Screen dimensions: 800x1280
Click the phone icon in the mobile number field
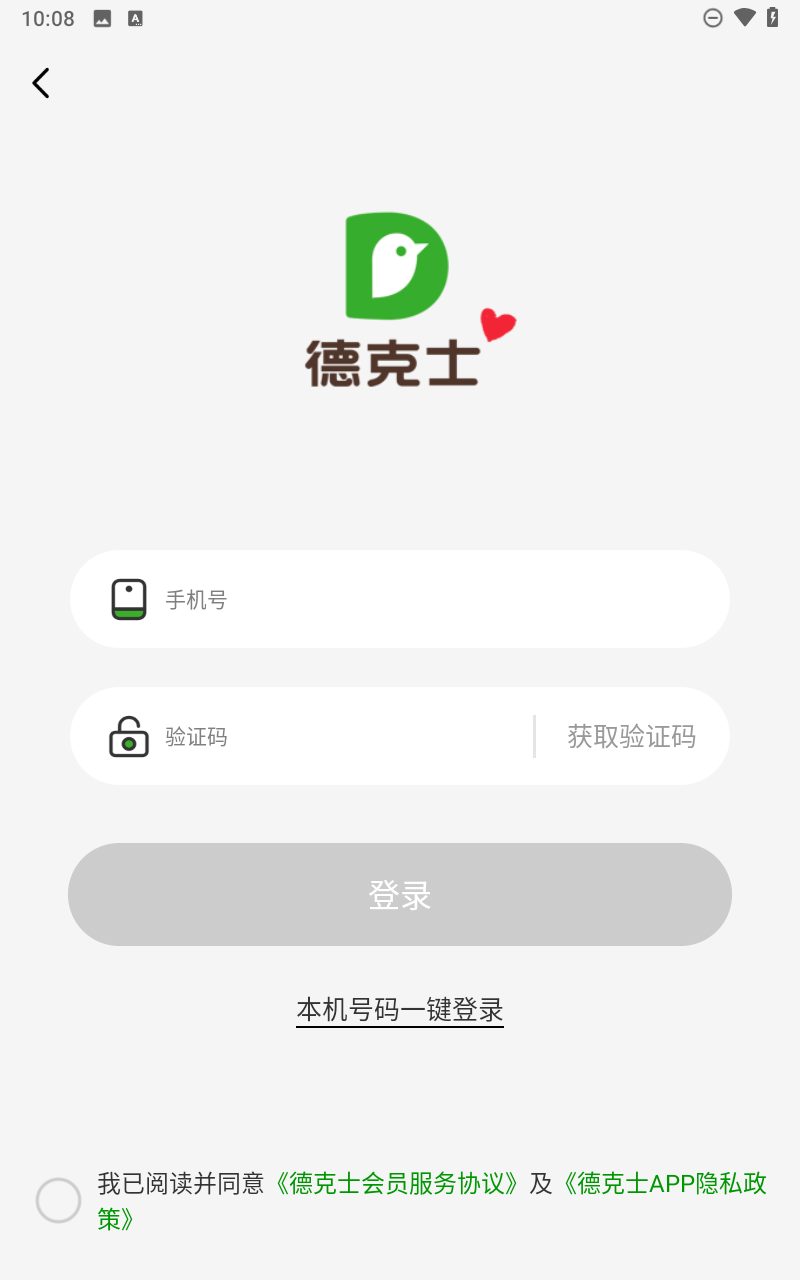click(x=128, y=598)
